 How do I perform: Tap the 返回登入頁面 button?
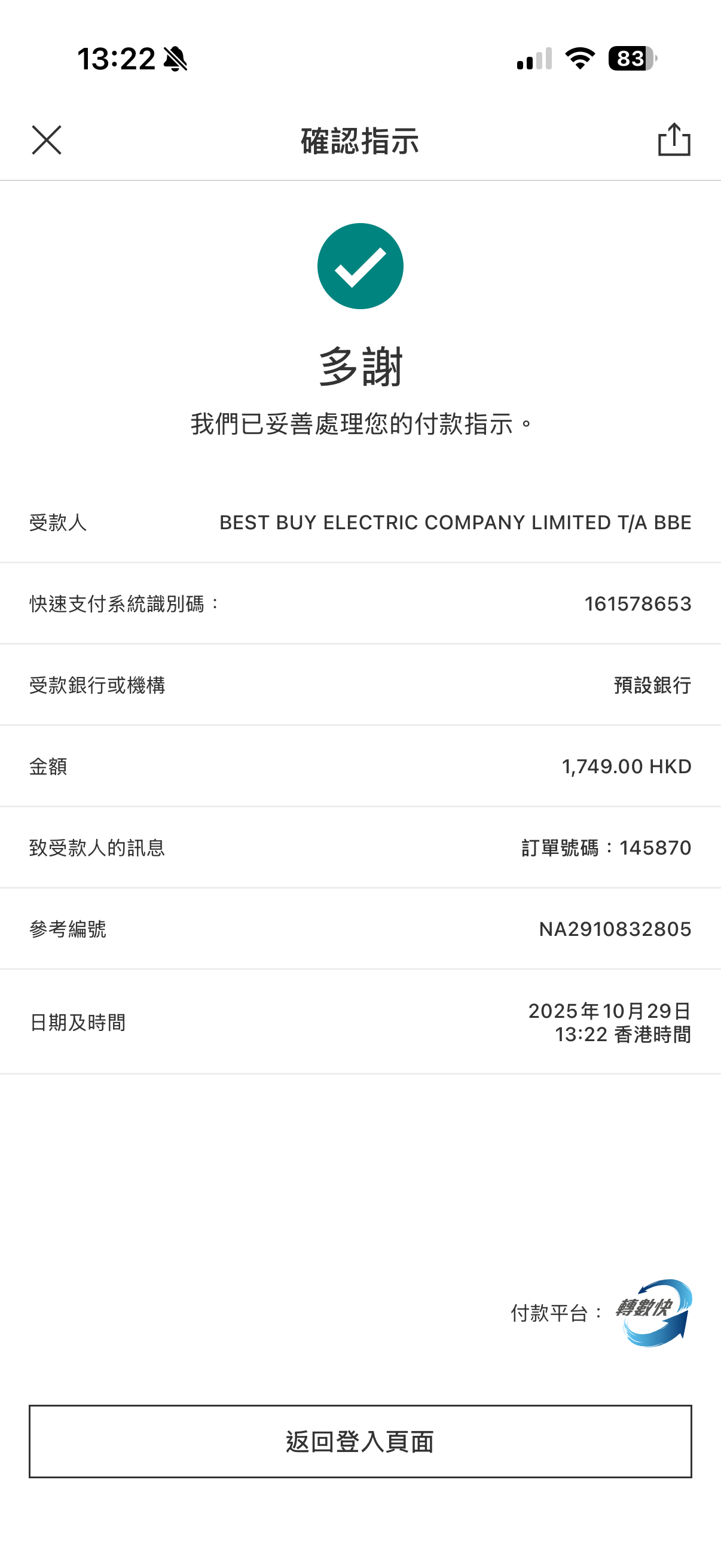pyautogui.click(x=360, y=1441)
